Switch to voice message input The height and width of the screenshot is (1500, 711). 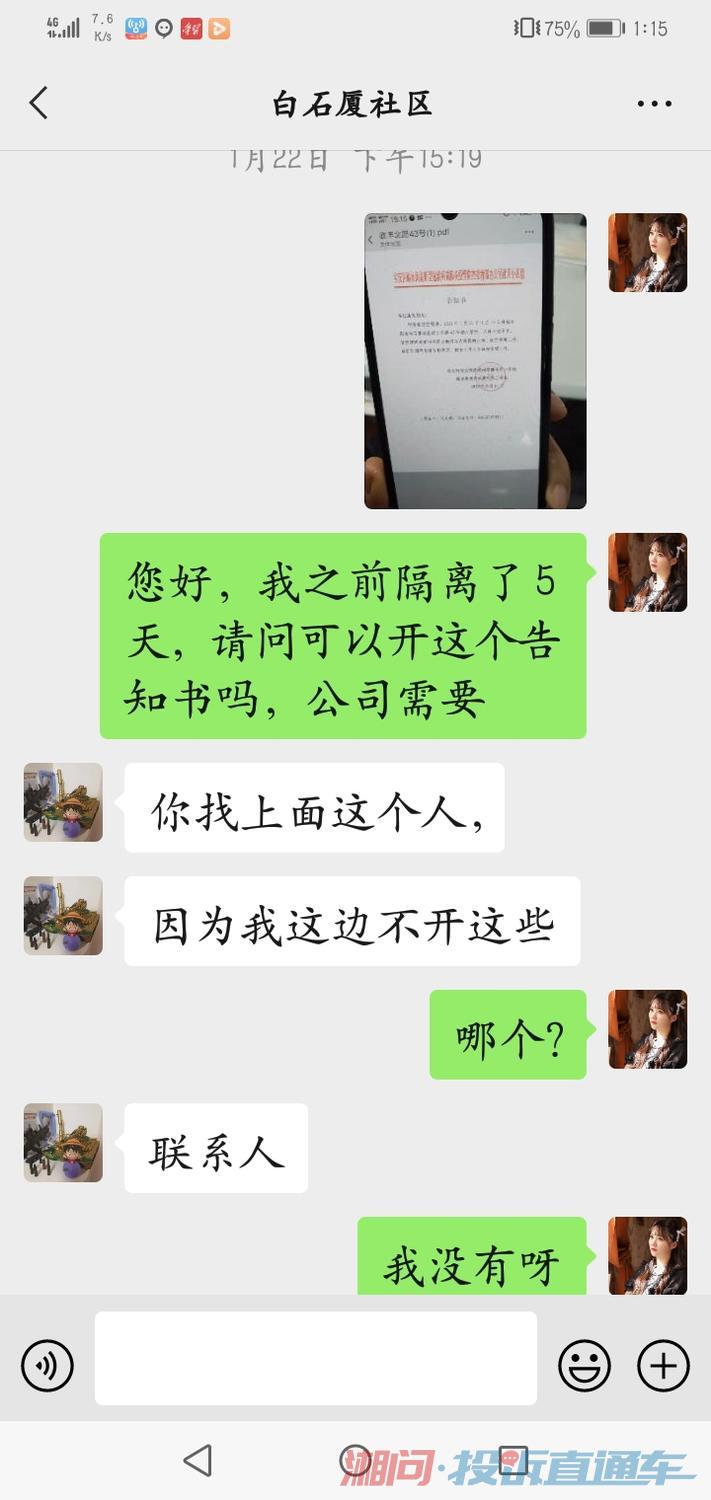point(47,1365)
